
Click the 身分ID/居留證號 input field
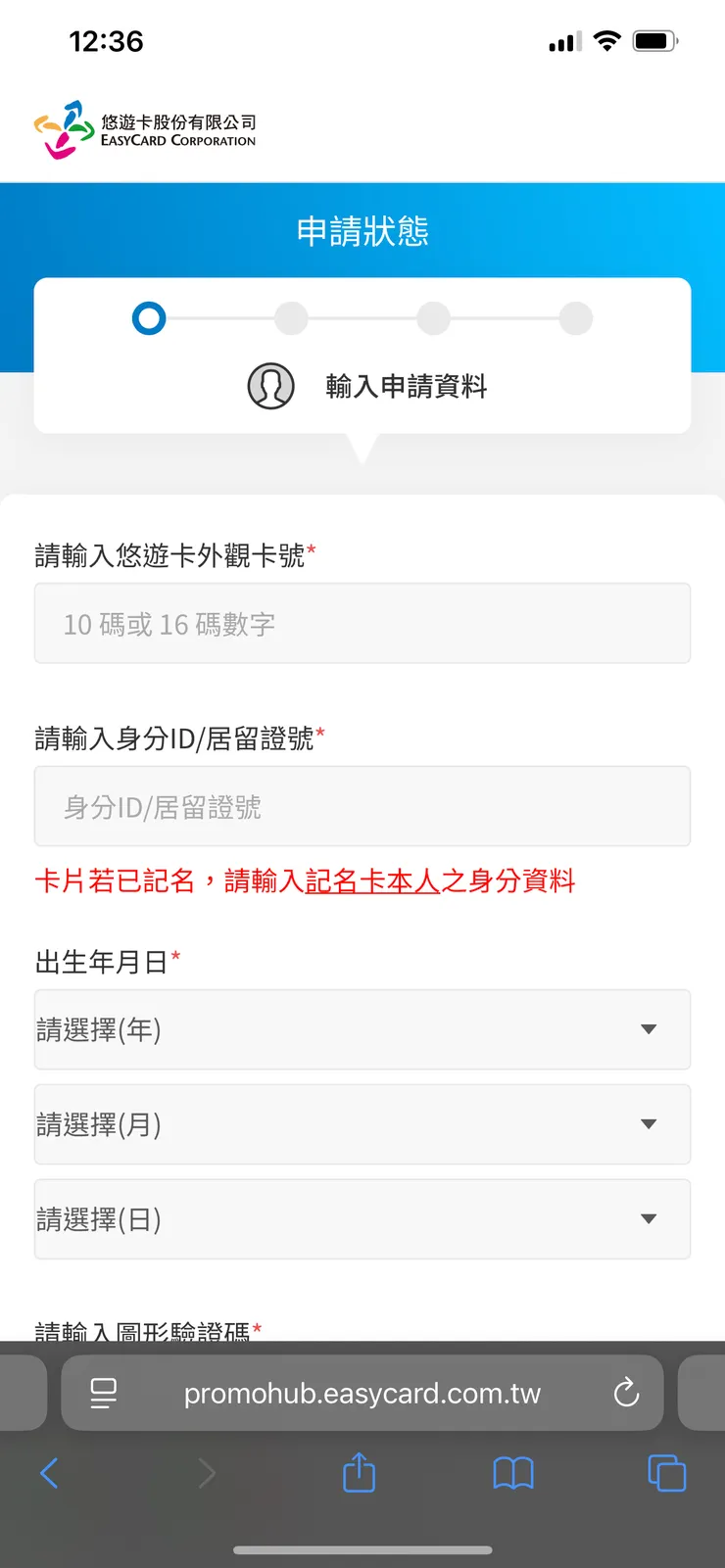pyautogui.click(x=362, y=806)
